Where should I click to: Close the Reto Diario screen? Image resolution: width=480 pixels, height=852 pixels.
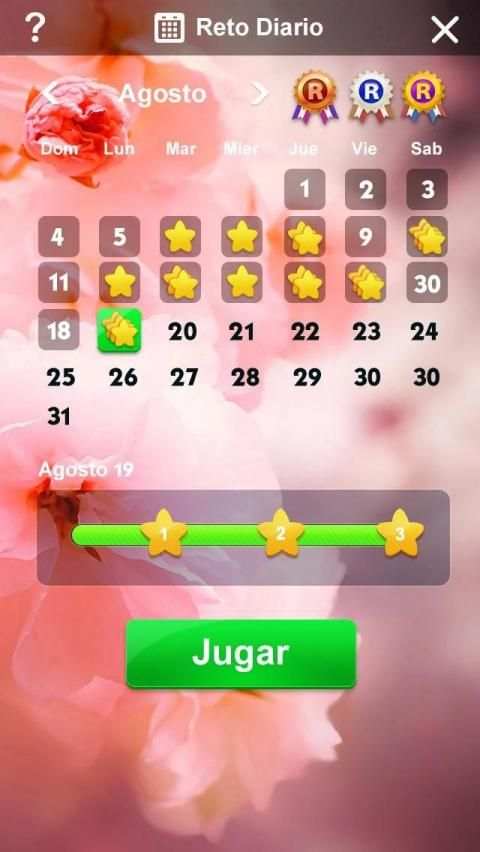(445, 29)
